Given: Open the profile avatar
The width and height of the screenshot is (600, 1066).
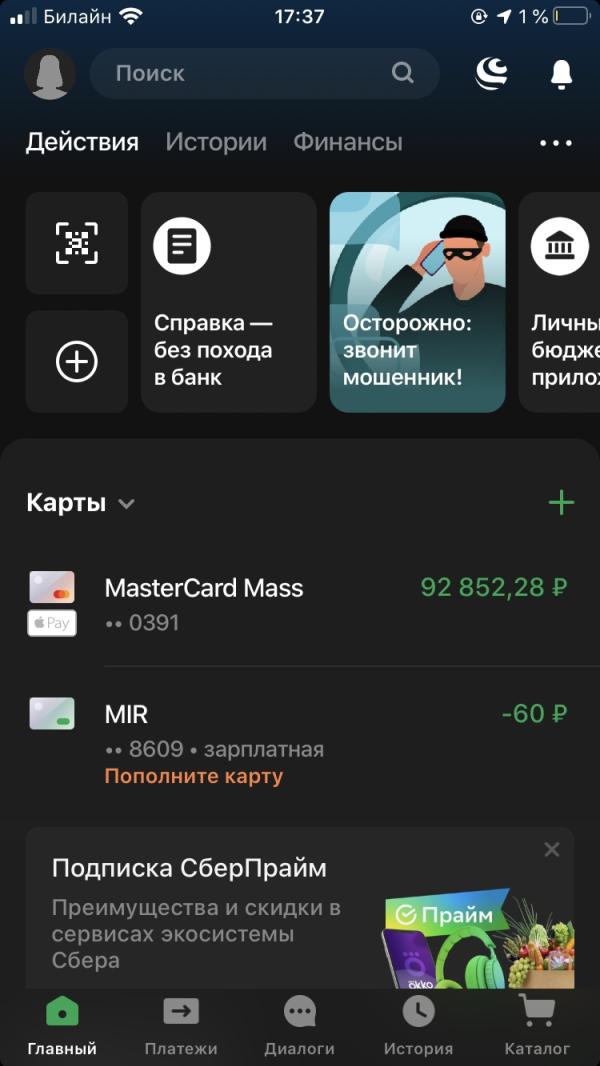Looking at the screenshot, I should coord(50,73).
